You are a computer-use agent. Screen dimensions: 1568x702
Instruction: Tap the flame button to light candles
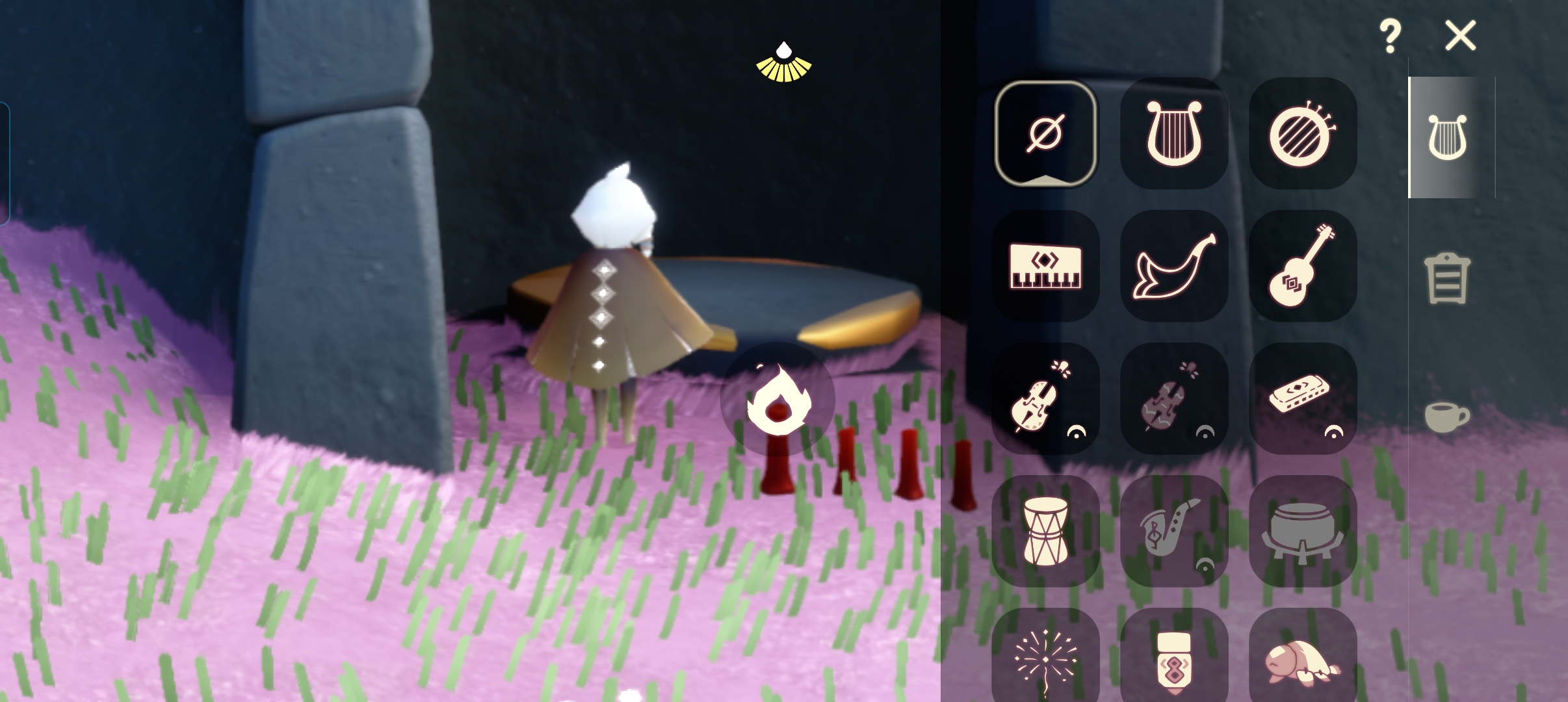777,398
